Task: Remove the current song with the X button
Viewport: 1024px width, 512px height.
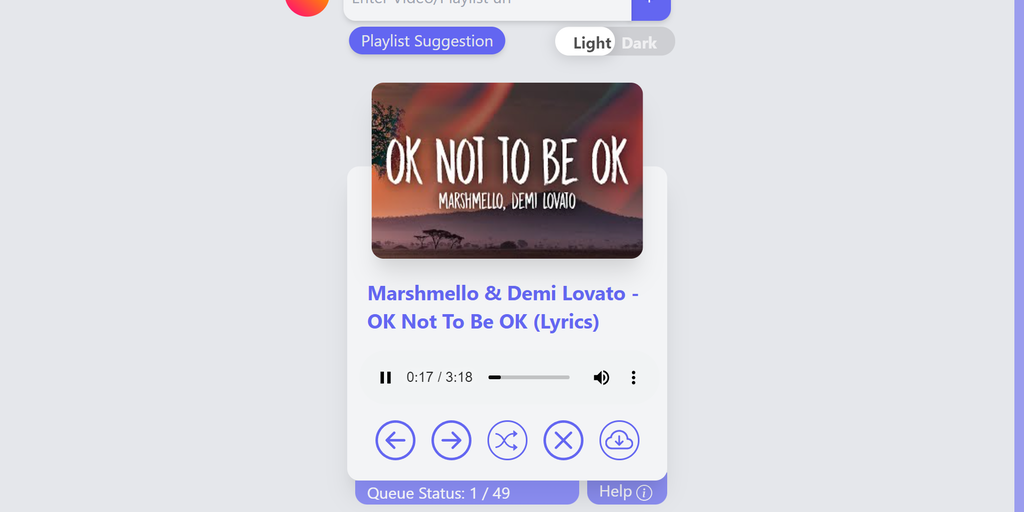Action: coord(563,440)
